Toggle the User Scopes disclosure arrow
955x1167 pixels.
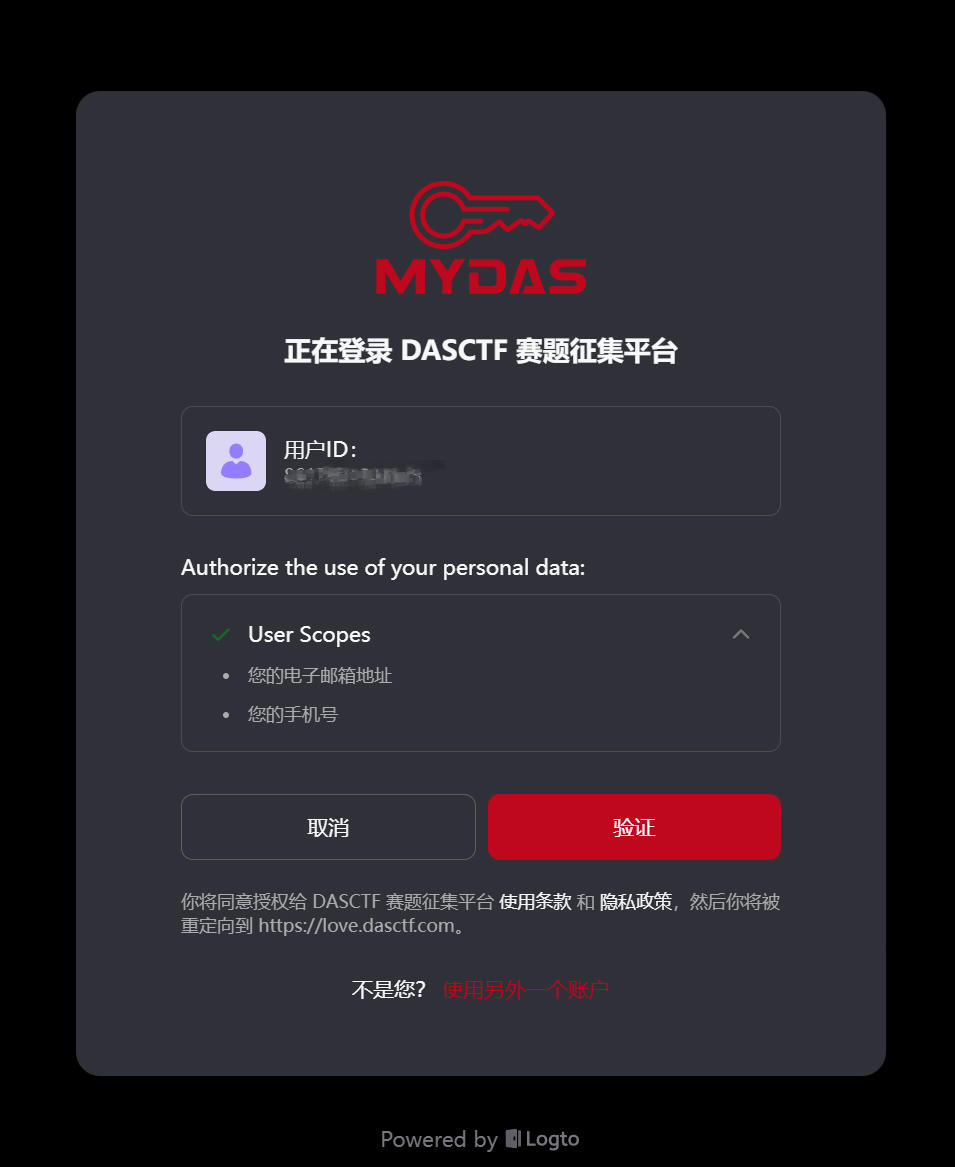[741, 634]
